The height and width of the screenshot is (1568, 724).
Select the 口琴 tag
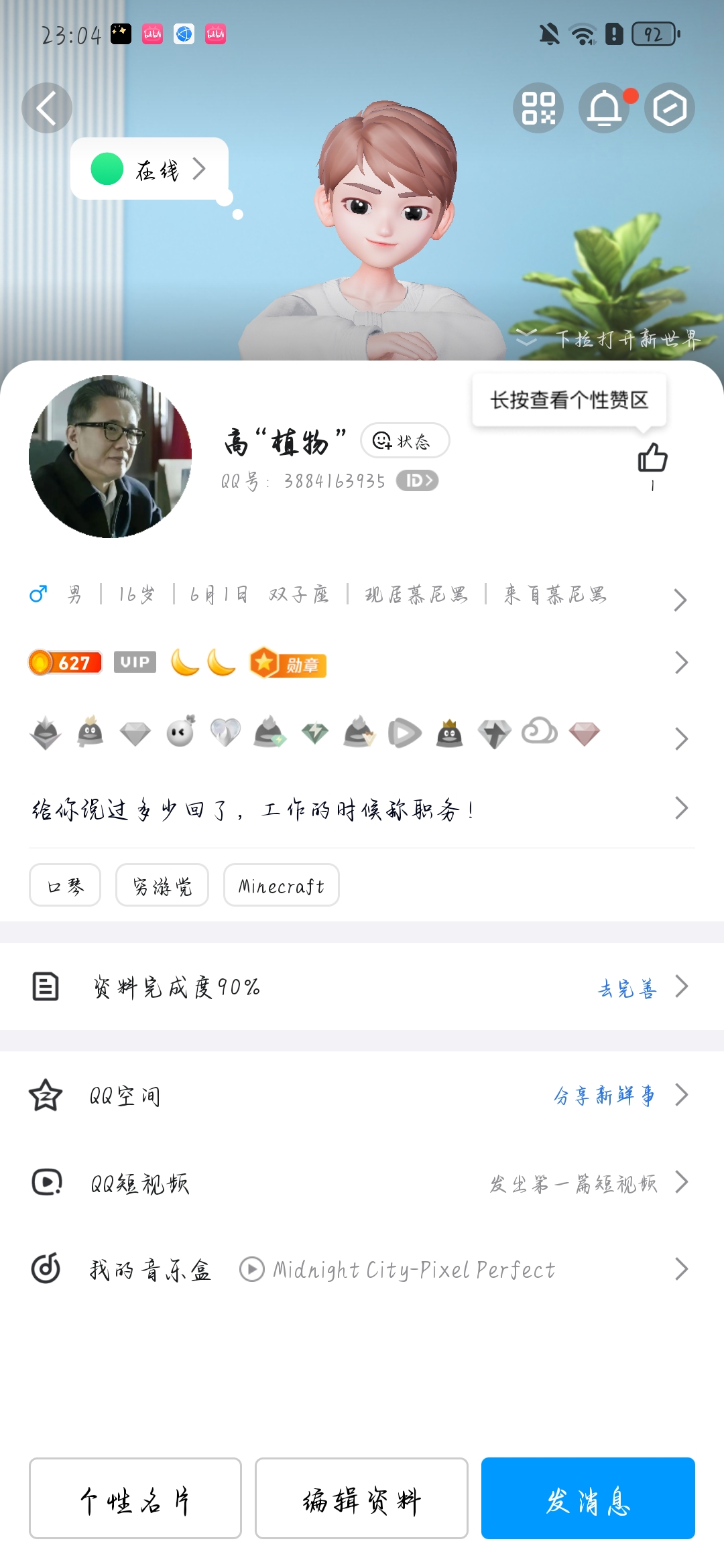65,886
